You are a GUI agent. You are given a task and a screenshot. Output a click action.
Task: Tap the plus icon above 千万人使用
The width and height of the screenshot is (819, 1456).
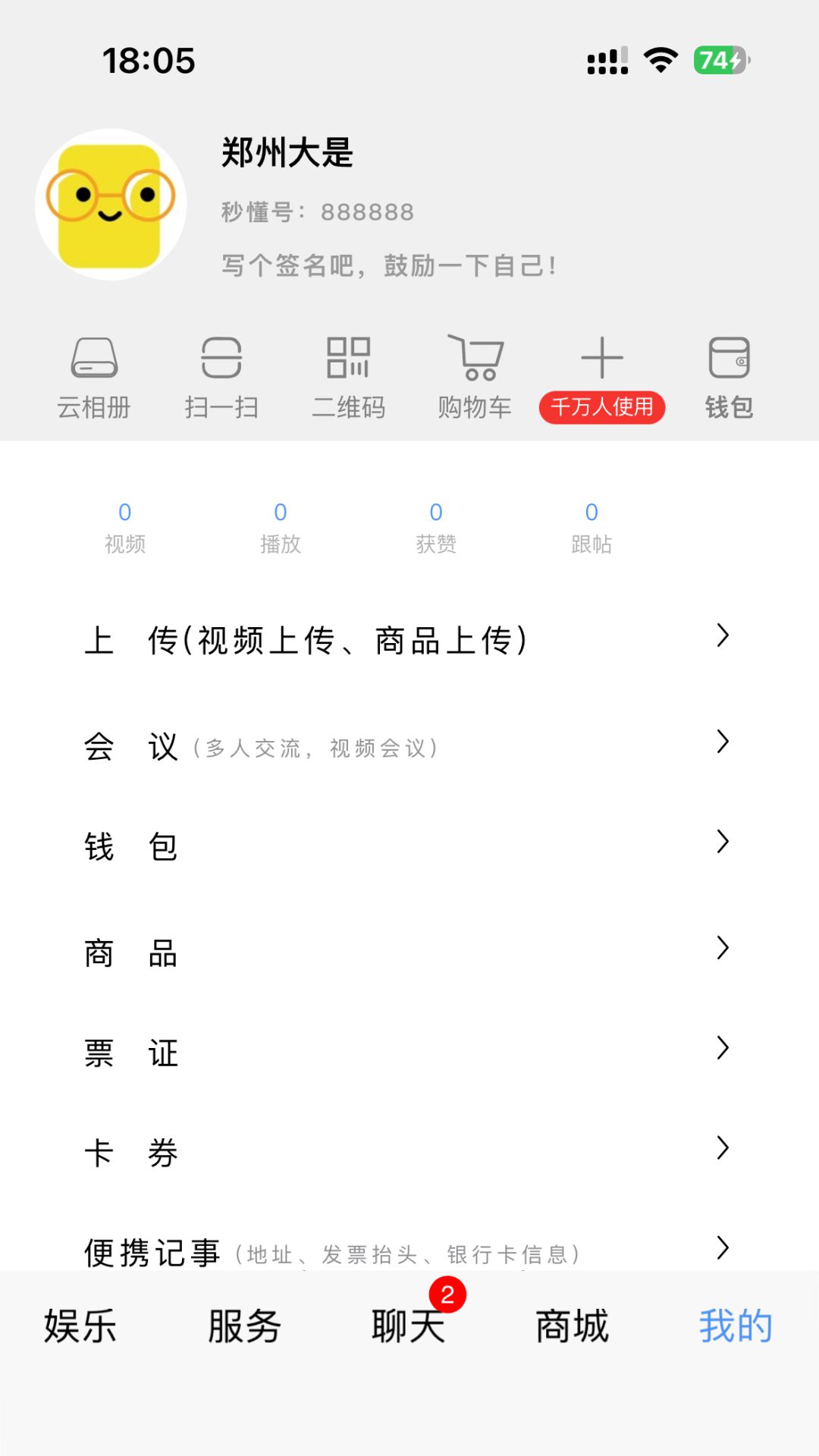(x=601, y=358)
